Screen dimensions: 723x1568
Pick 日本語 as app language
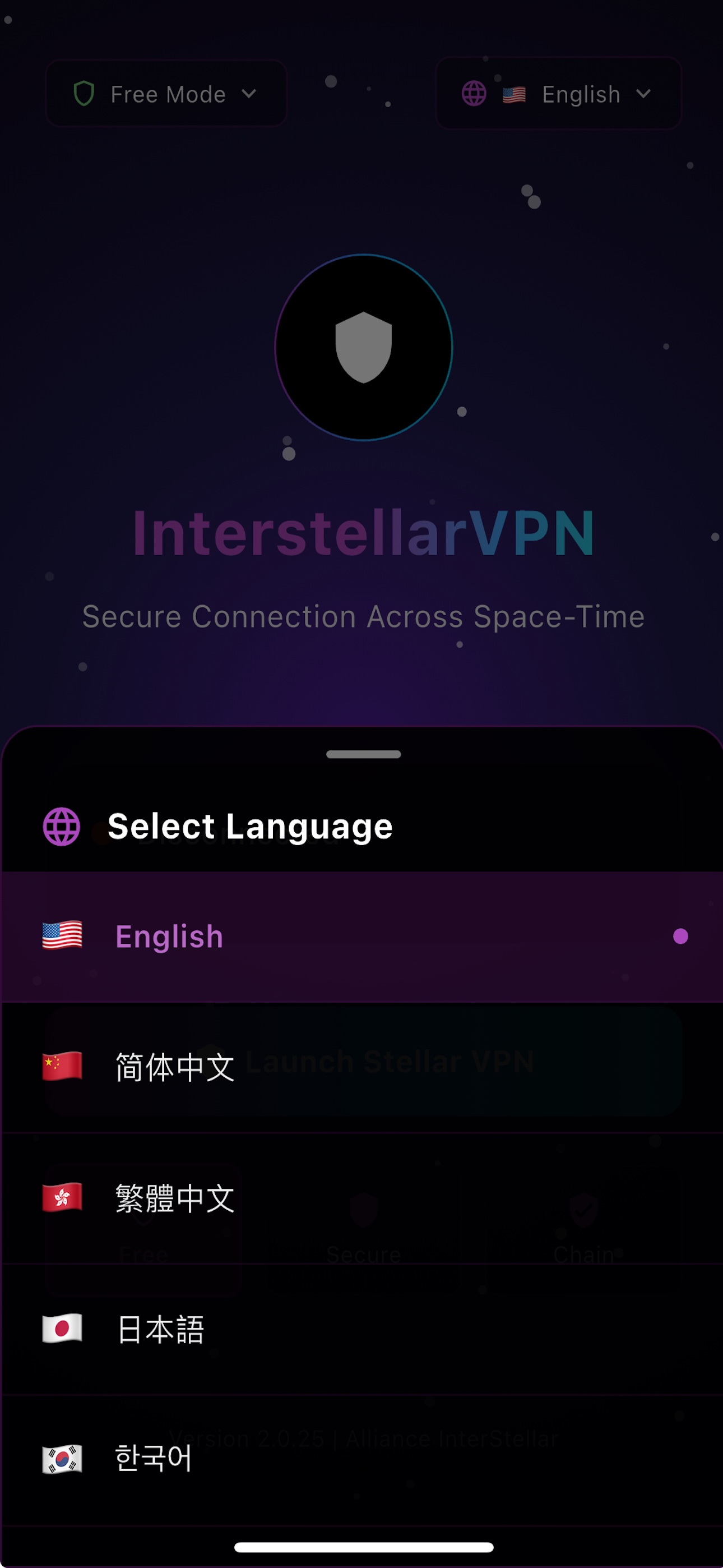361,1329
